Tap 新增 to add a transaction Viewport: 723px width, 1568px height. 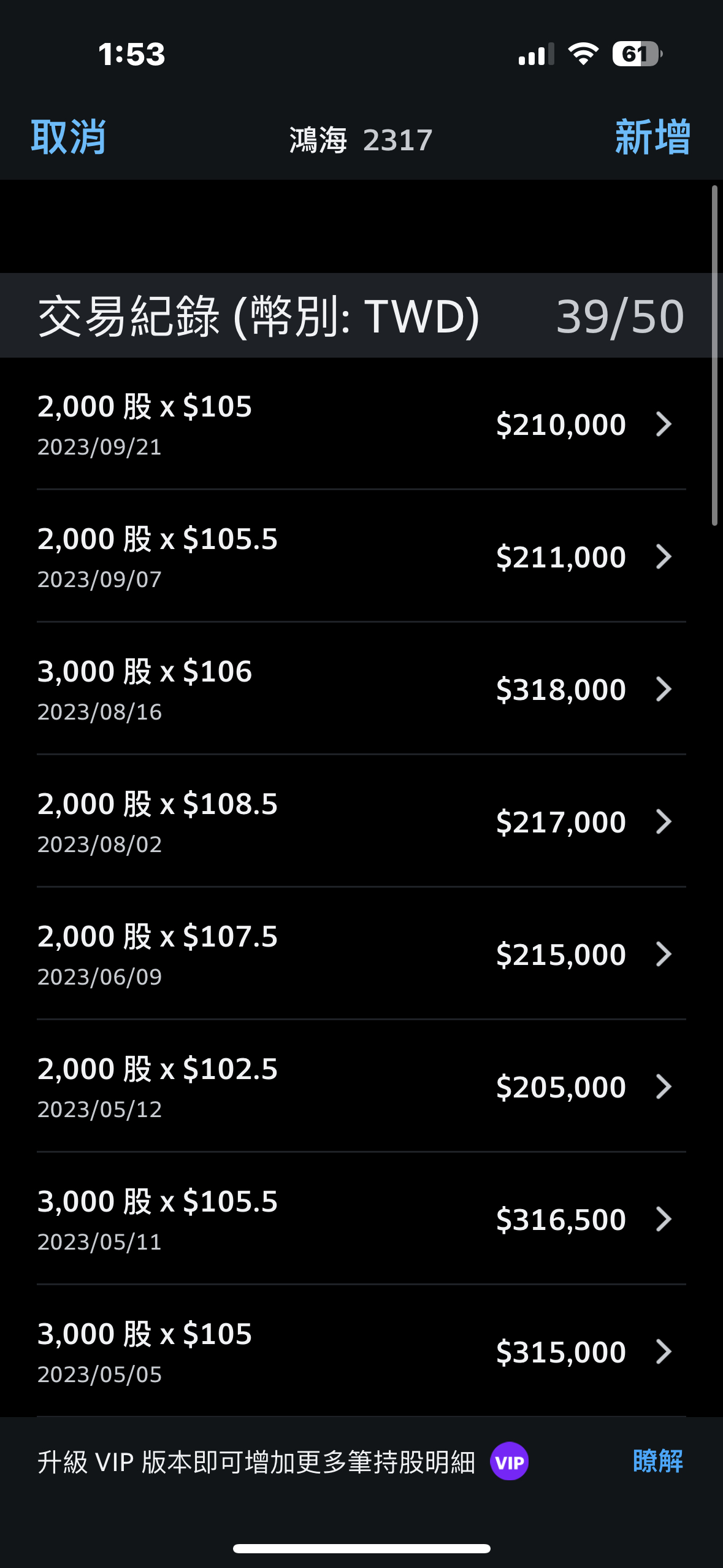point(652,137)
